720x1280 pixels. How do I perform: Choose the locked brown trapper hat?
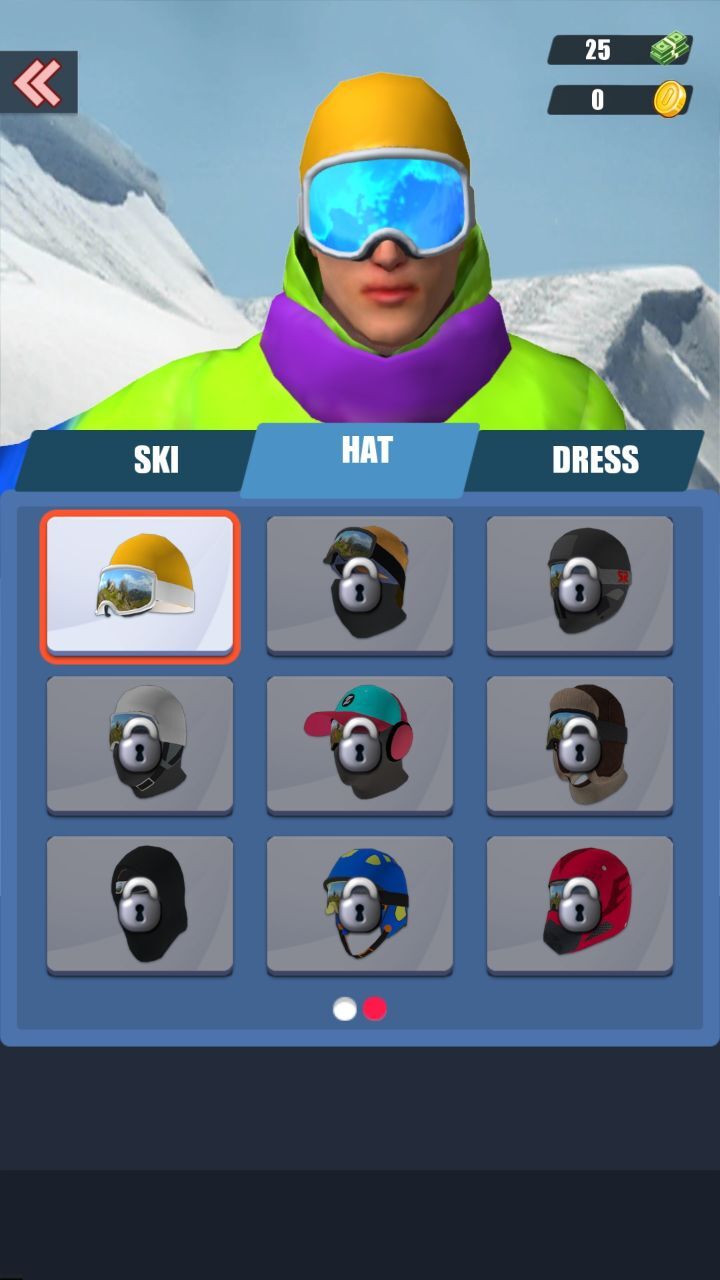click(x=580, y=745)
